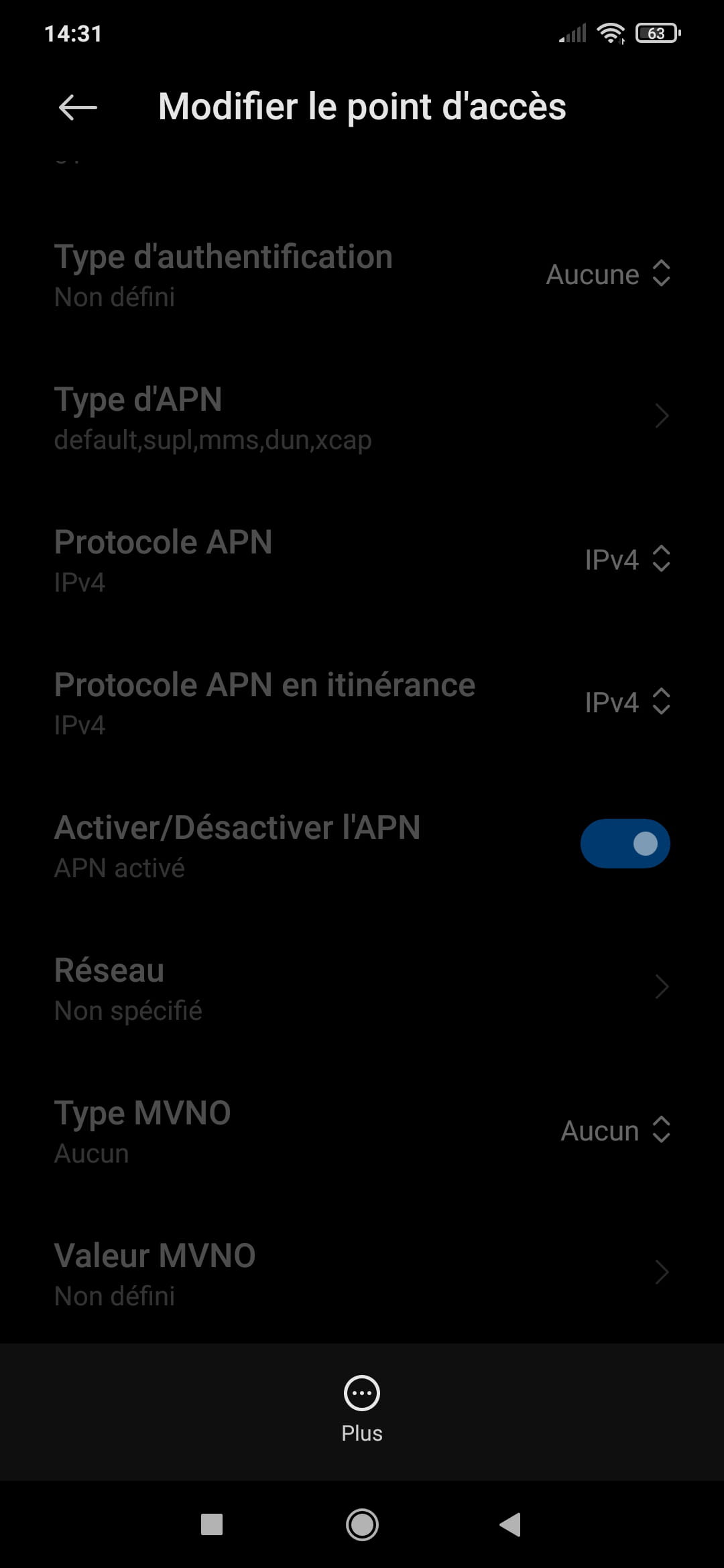Image resolution: width=724 pixels, height=1568 pixels.
Task: Open the Type d'authentification dropdown
Action: [x=608, y=275]
